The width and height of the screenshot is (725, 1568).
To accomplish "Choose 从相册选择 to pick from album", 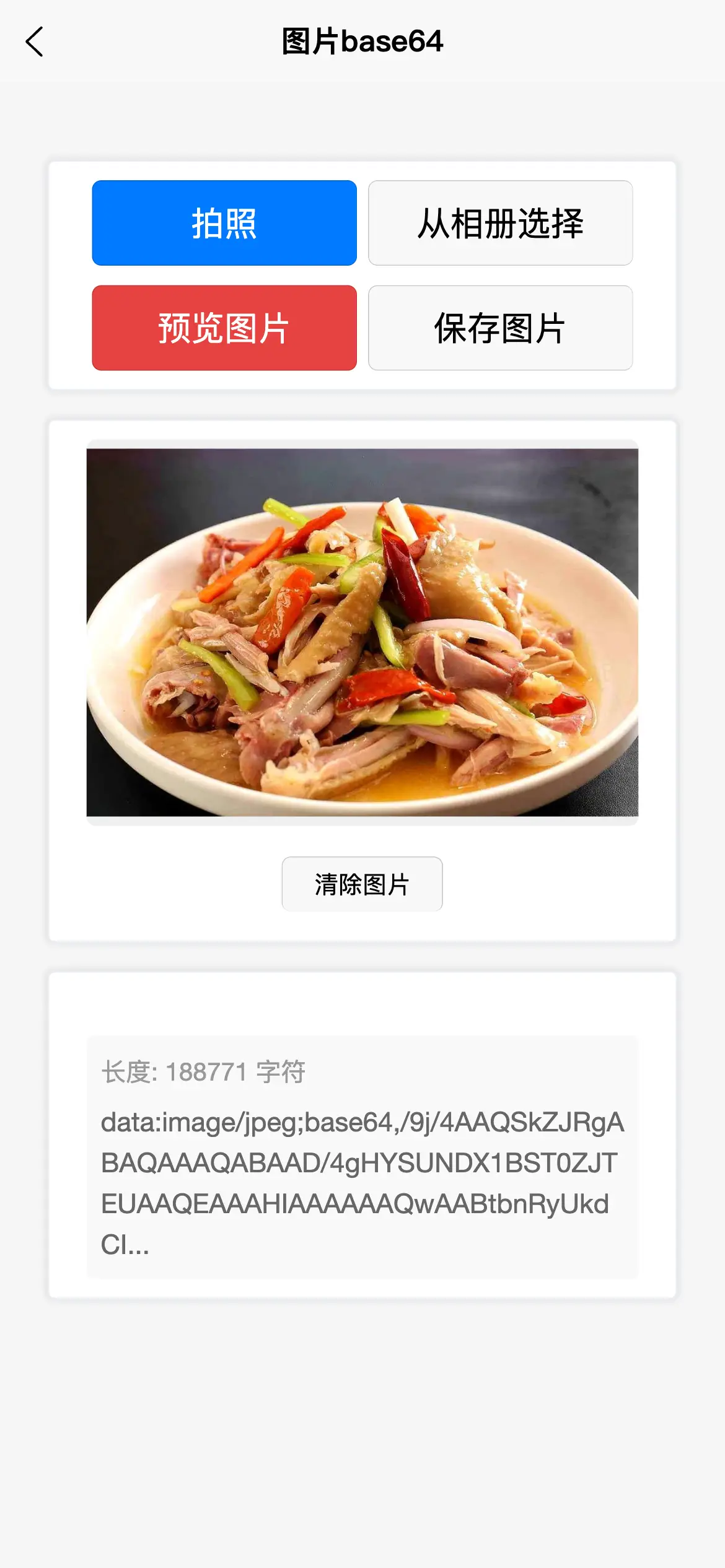I will tap(500, 223).
